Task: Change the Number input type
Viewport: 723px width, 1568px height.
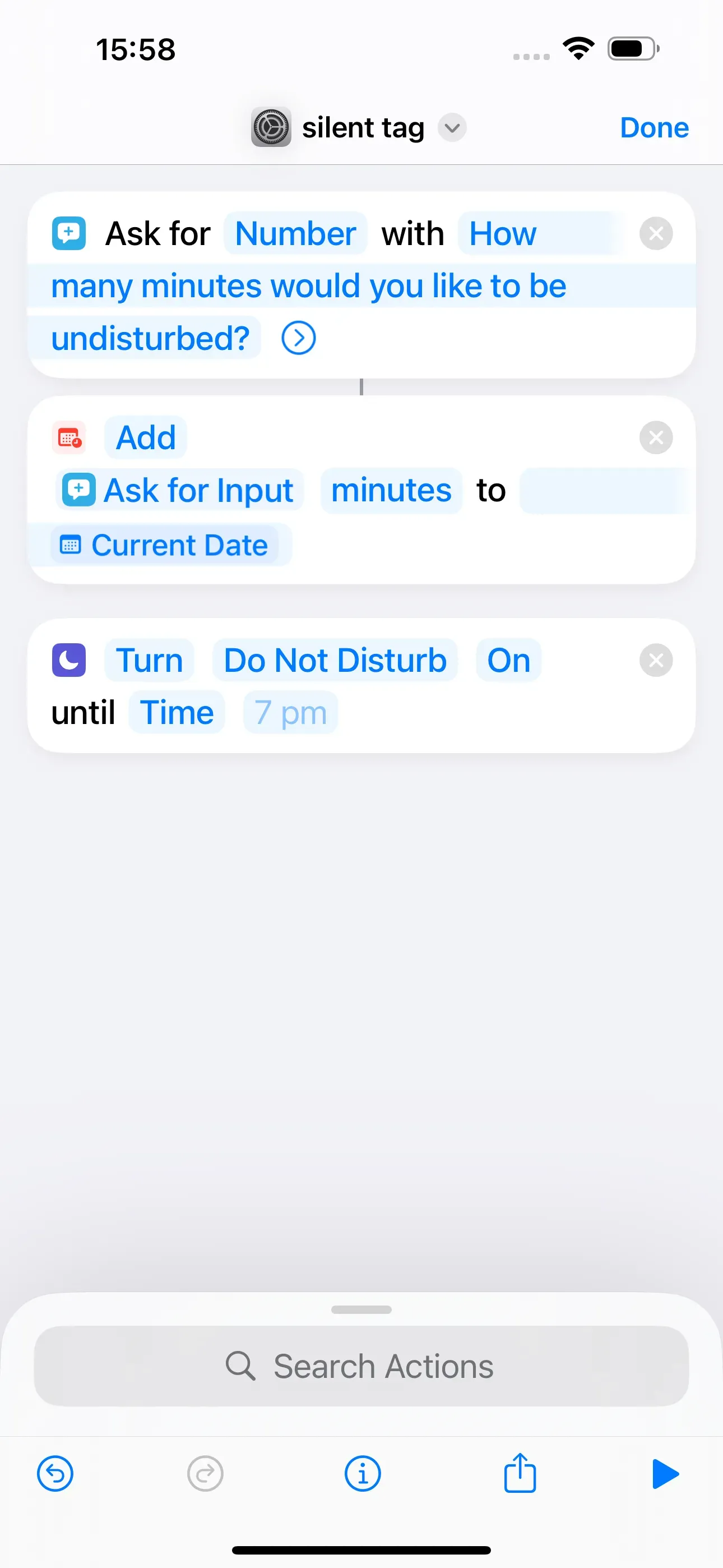Action: pyautogui.click(x=295, y=234)
